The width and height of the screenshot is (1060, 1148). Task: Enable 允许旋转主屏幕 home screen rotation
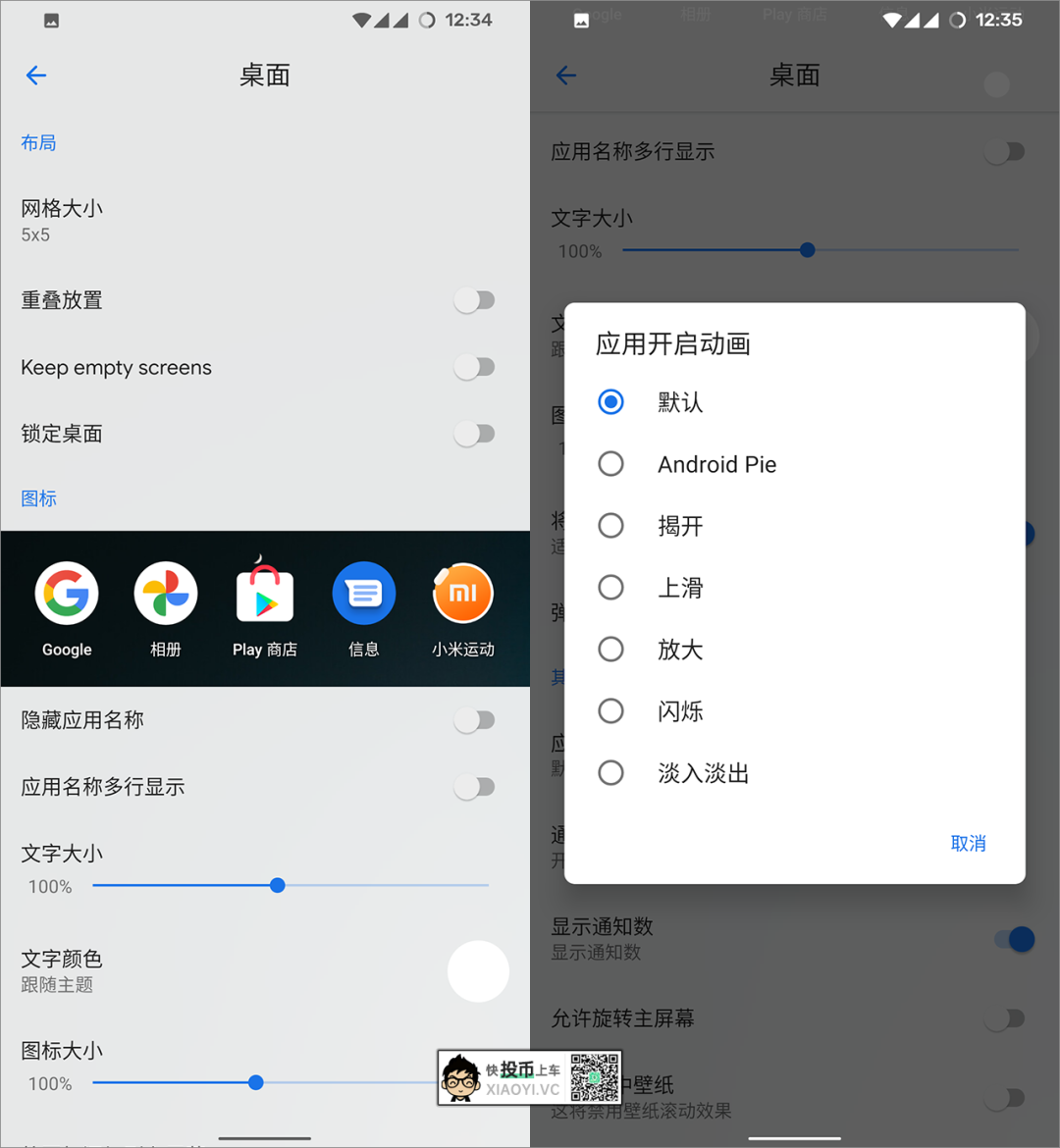click(x=1005, y=1018)
